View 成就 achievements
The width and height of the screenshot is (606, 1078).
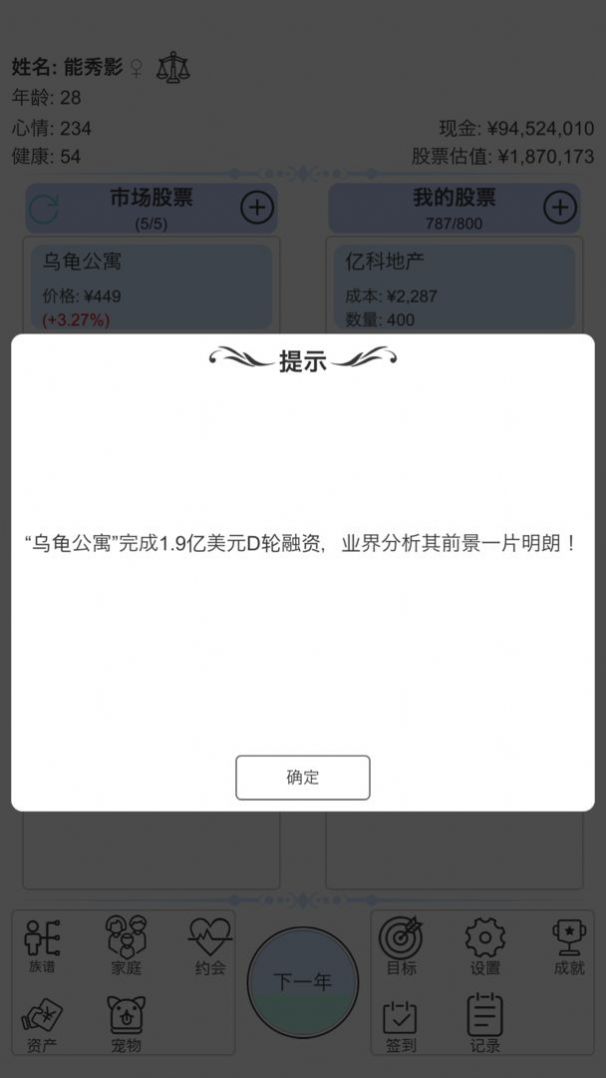click(x=568, y=946)
